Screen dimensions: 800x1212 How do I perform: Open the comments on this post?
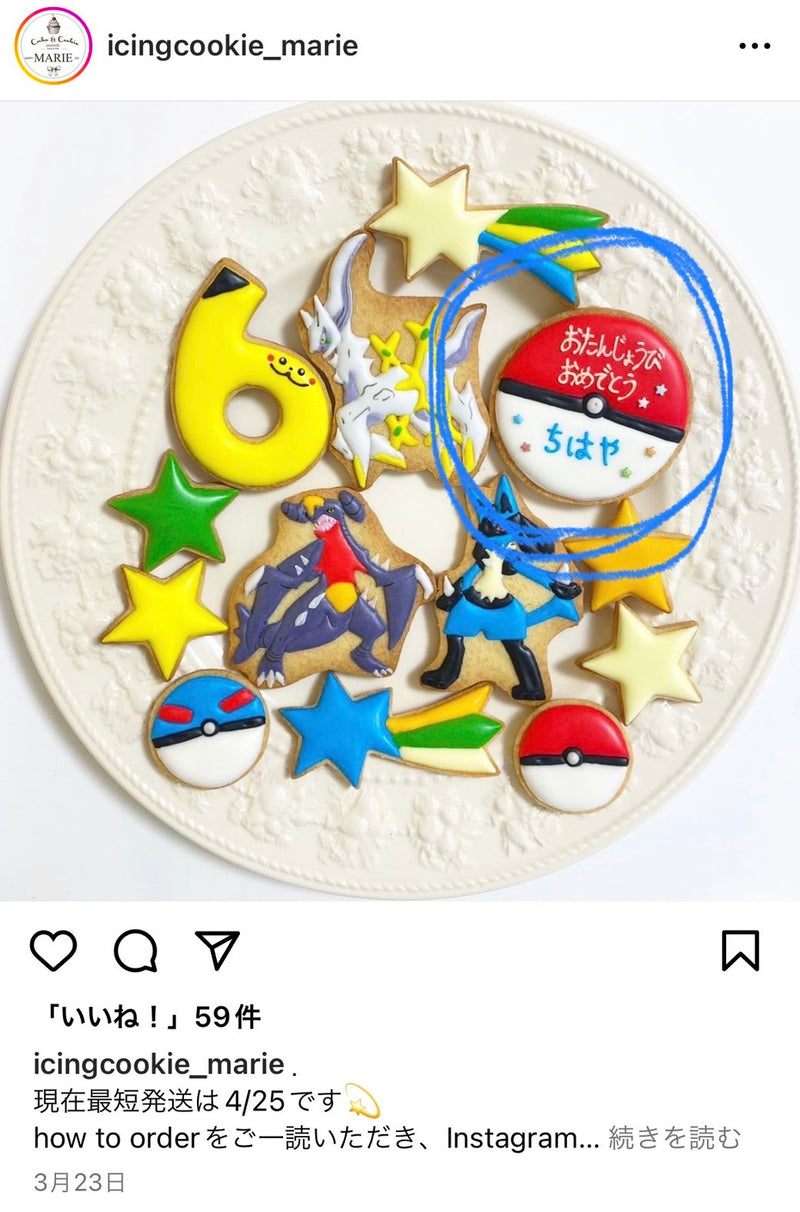click(135, 950)
